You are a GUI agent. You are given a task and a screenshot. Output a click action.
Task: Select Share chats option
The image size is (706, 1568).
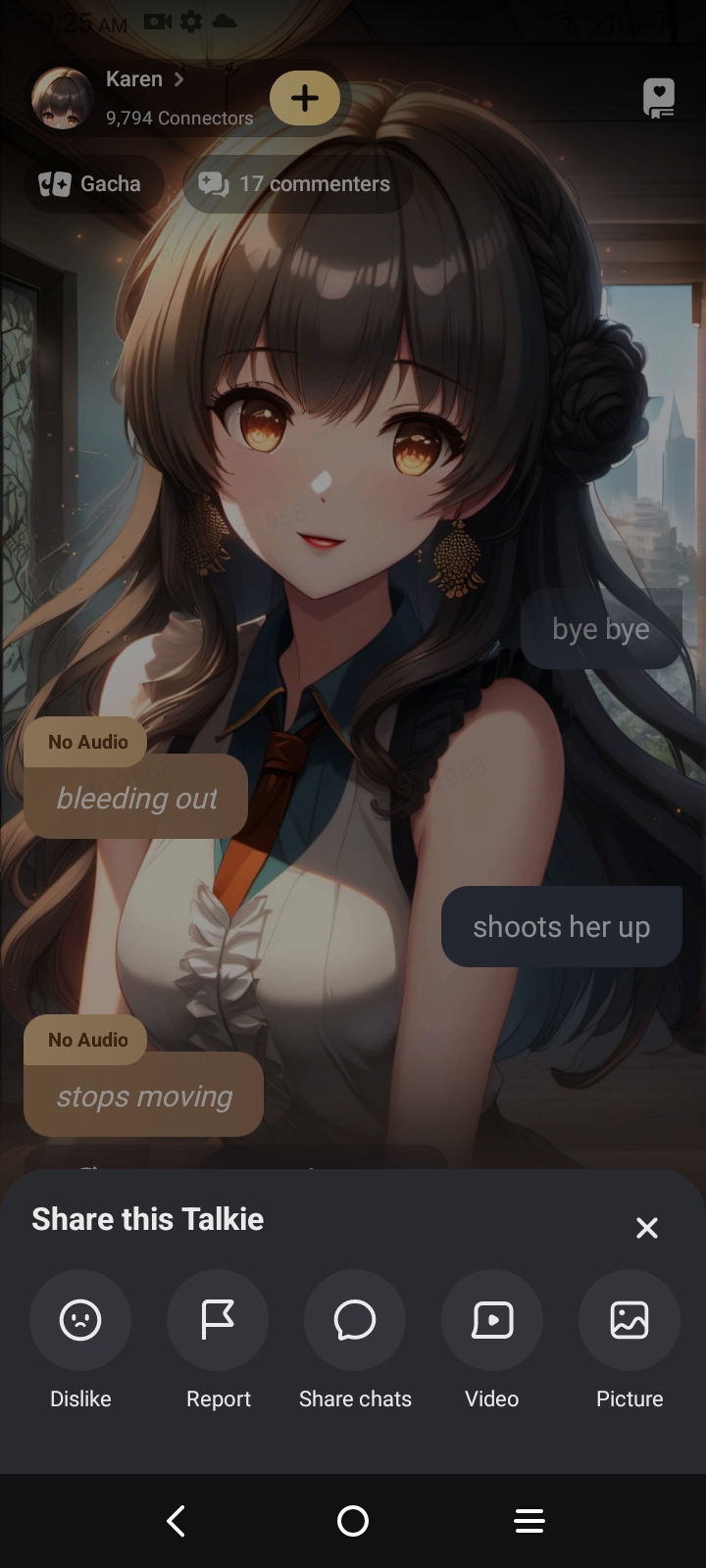click(355, 1320)
